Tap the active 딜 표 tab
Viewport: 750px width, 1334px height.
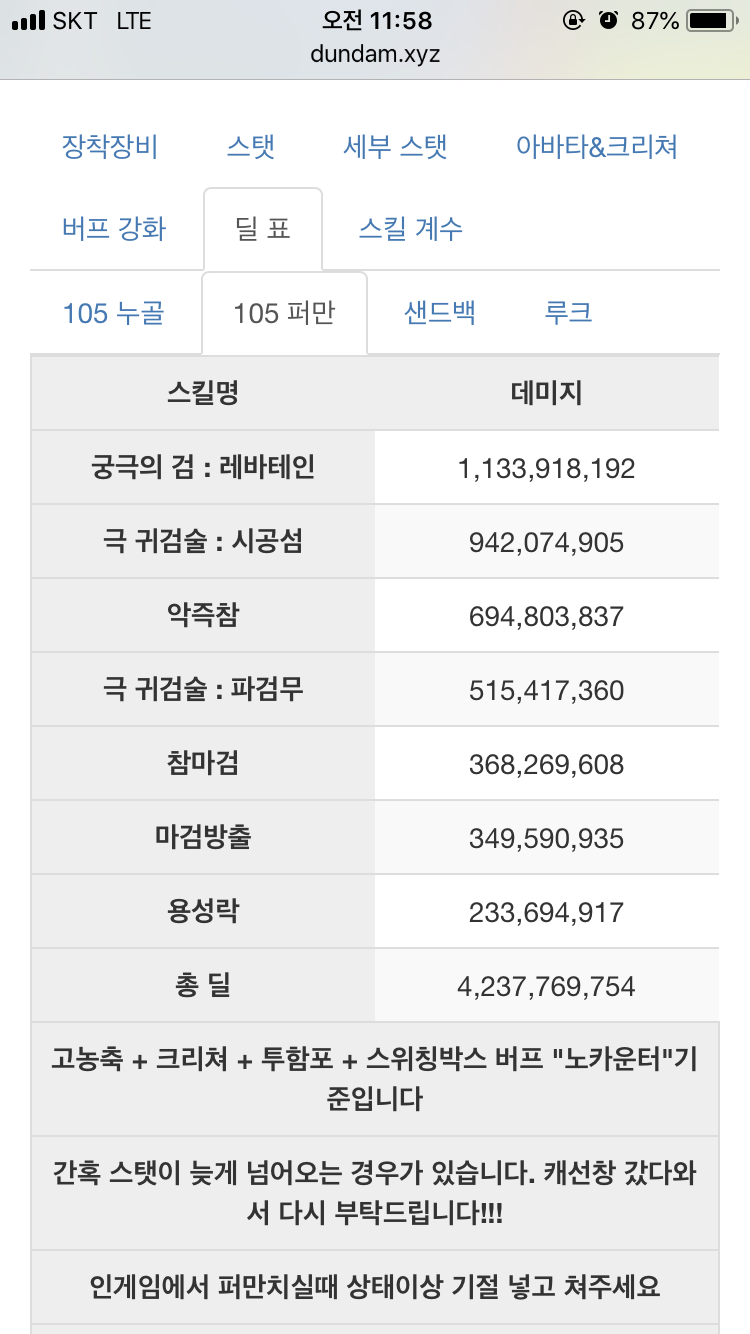click(263, 229)
